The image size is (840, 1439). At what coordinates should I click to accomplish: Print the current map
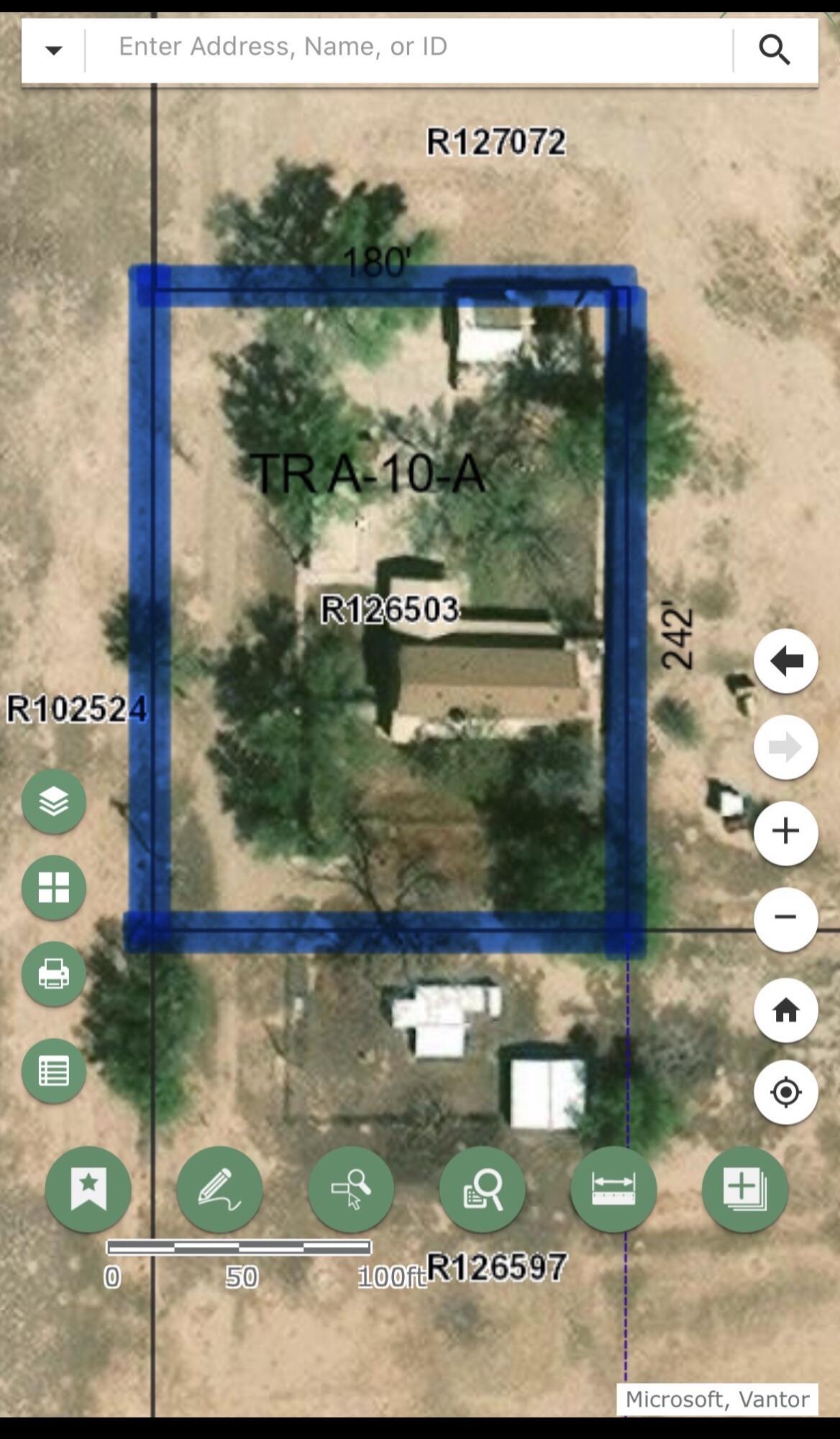tap(54, 974)
